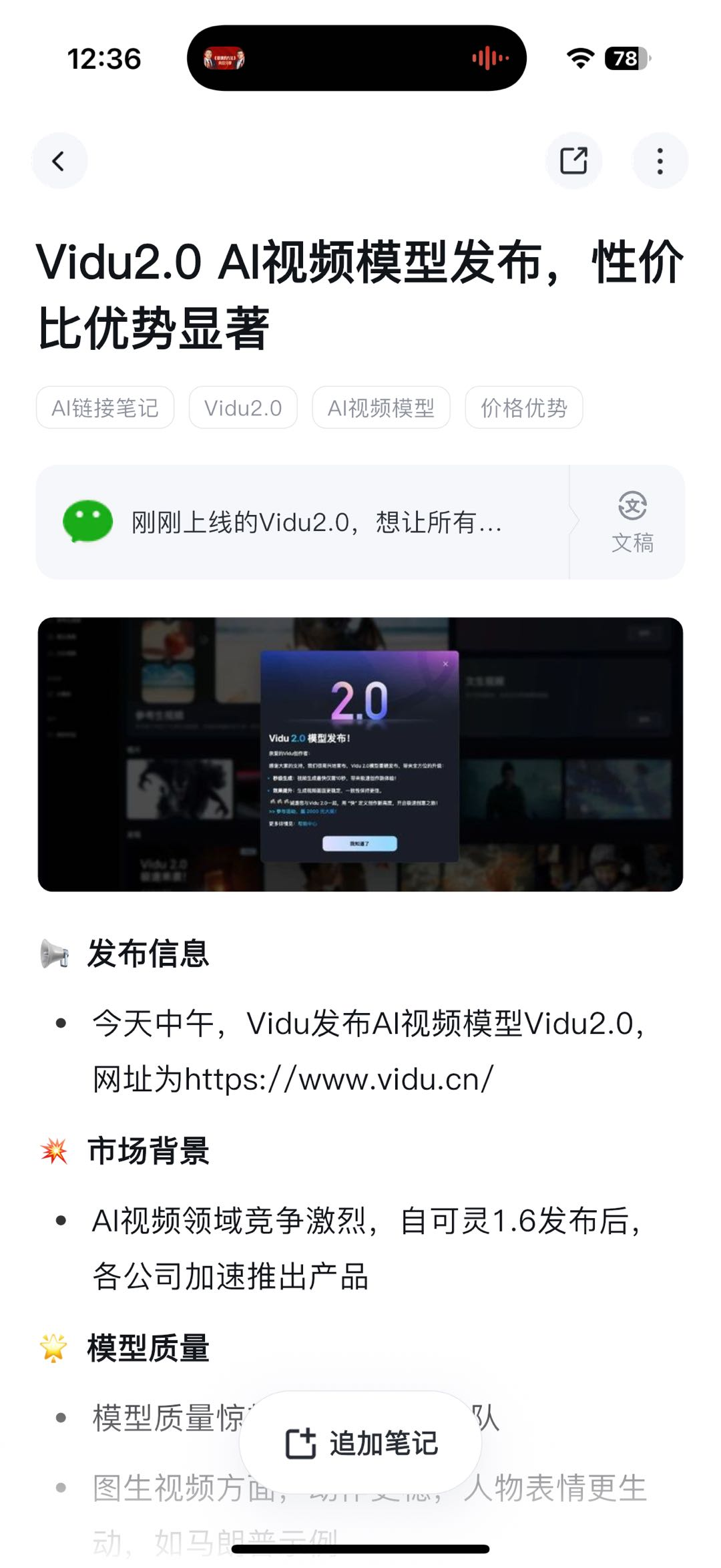
Task: Go back to the previous page
Action: pos(59,161)
